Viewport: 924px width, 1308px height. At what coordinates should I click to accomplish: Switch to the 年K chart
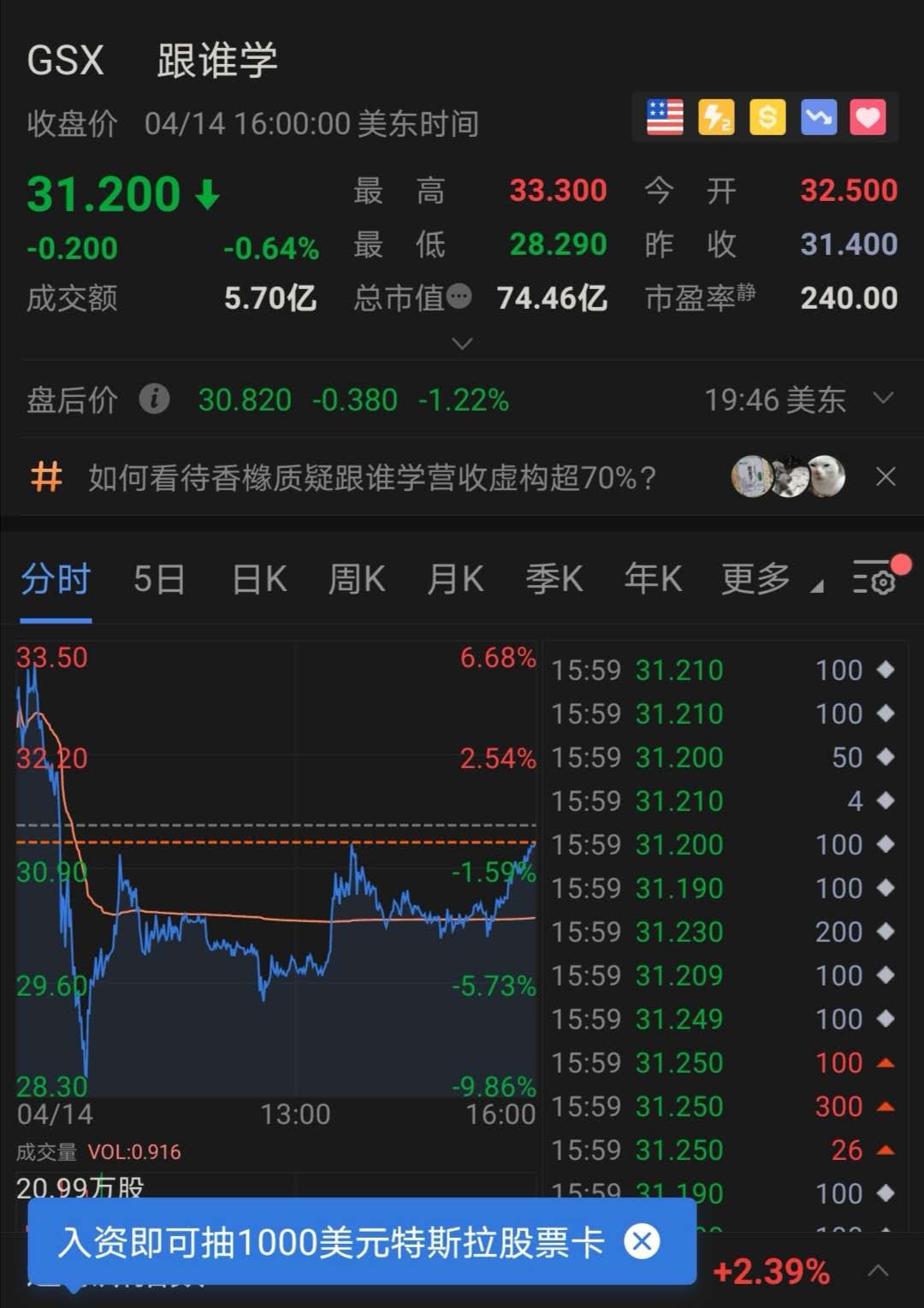coord(653,580)
